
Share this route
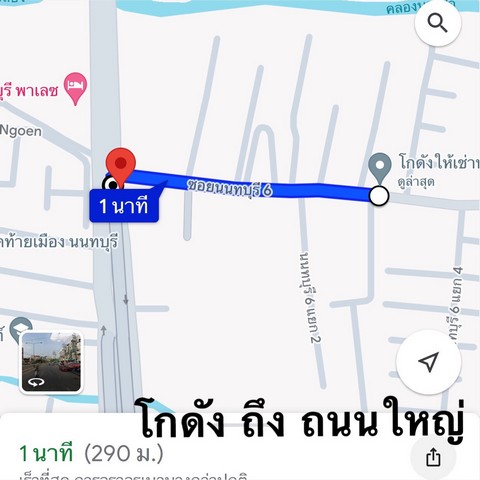point(433,457)
